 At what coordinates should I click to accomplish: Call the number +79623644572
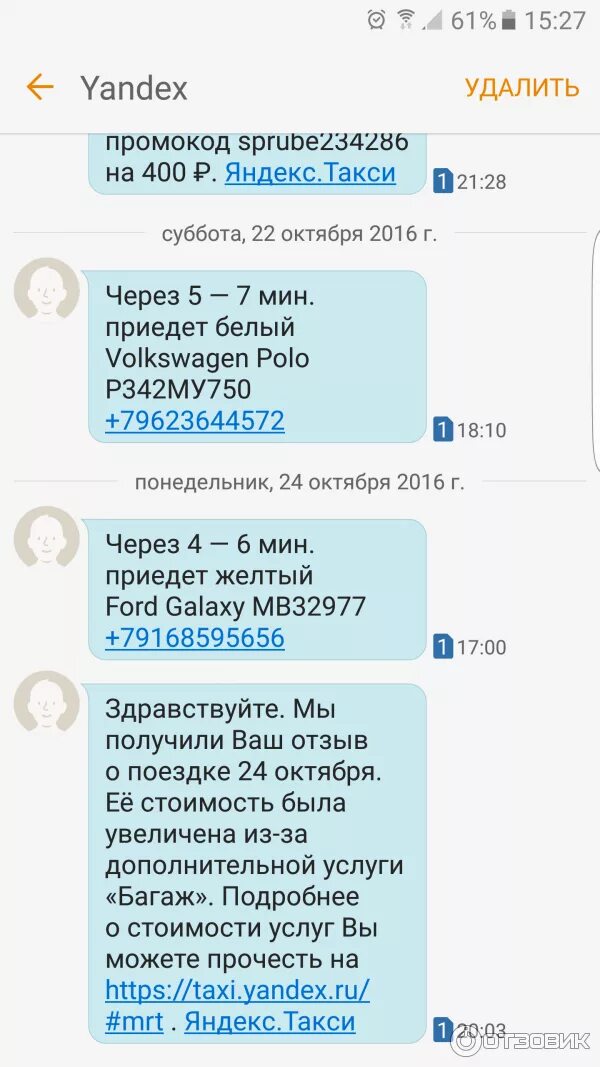click(195, 421)
